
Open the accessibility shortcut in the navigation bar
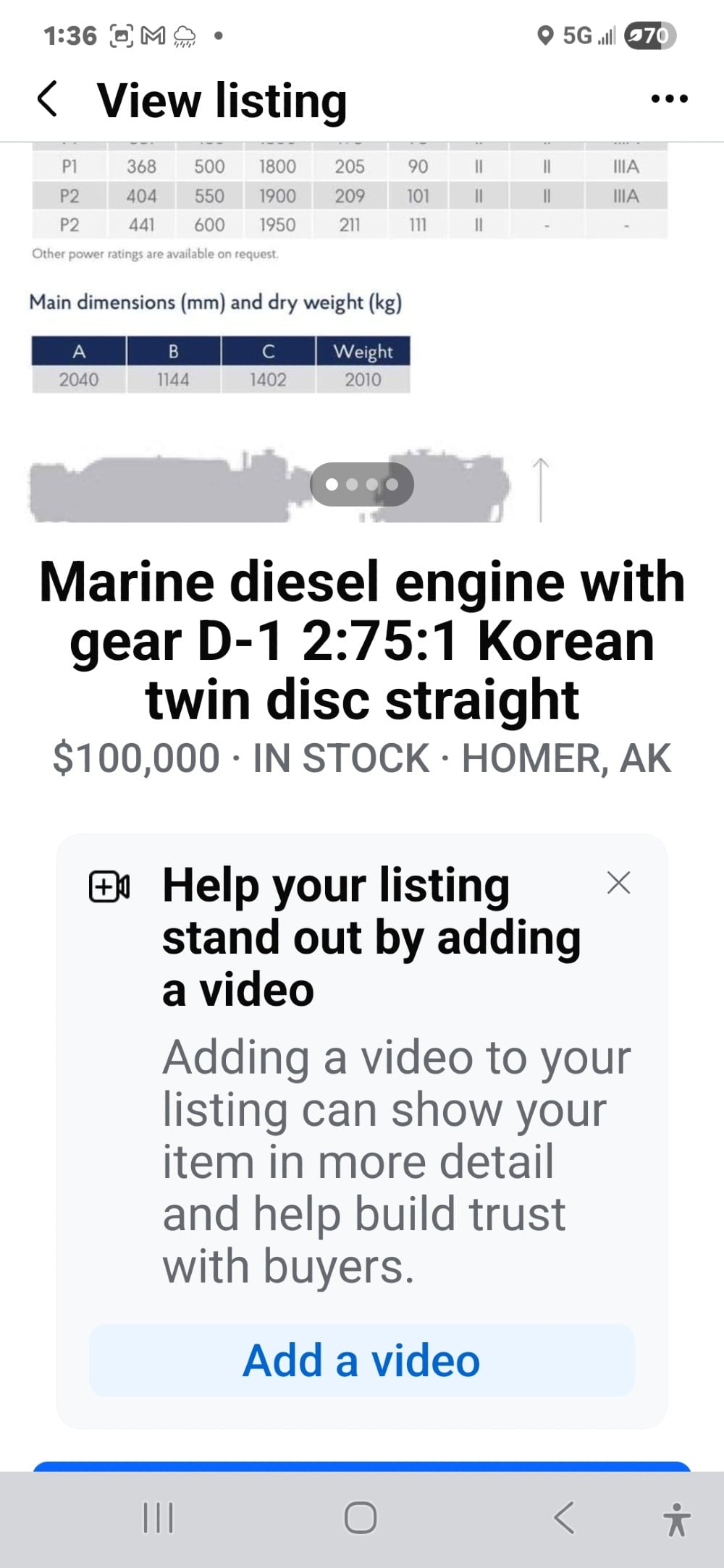point(677,1519)
